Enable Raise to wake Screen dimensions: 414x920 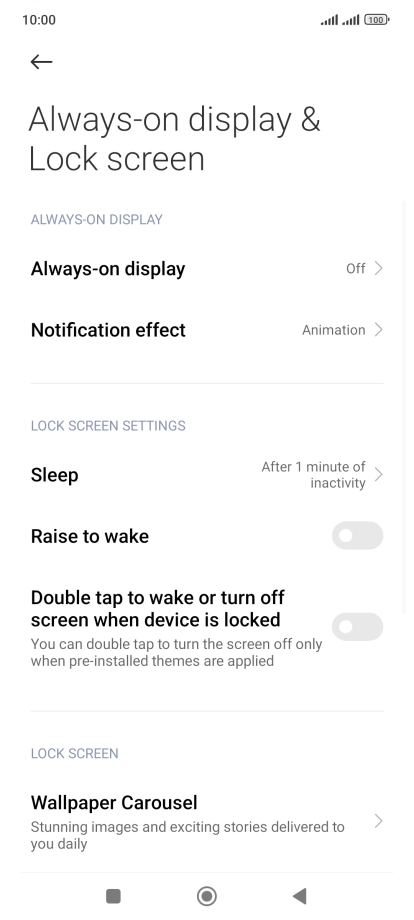pos(357,536)
